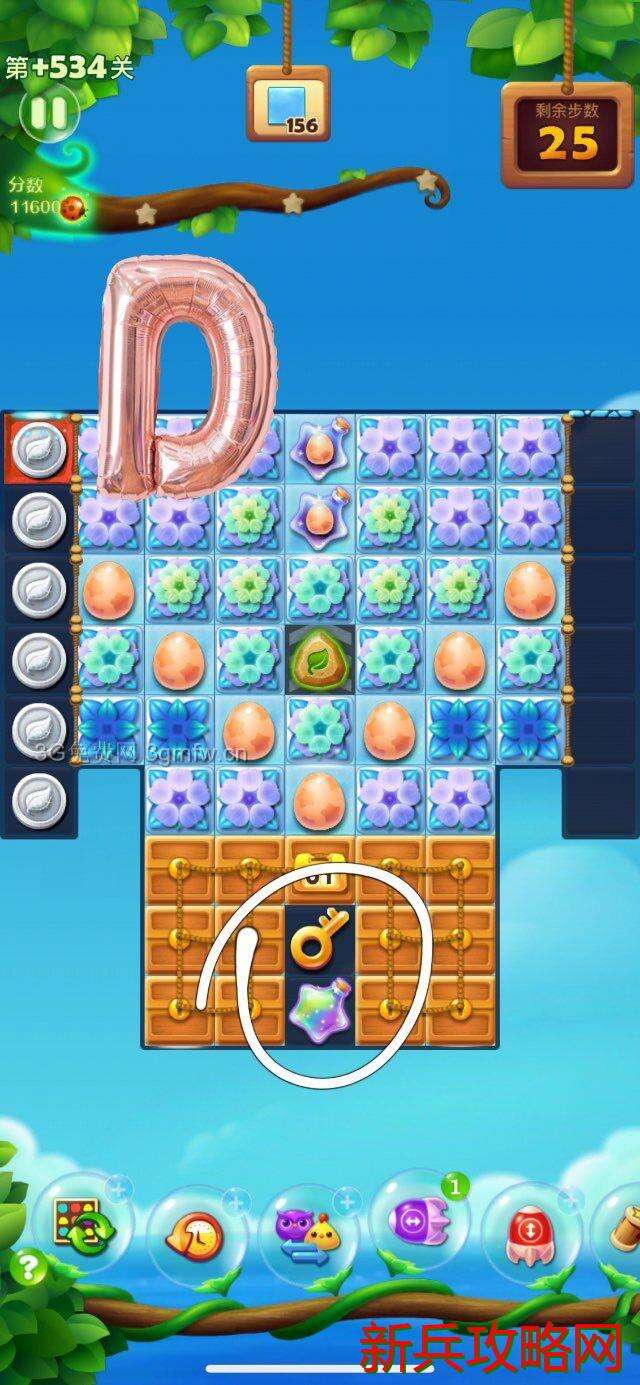Use the purple horizontal rocket booster

point(419,1220)
